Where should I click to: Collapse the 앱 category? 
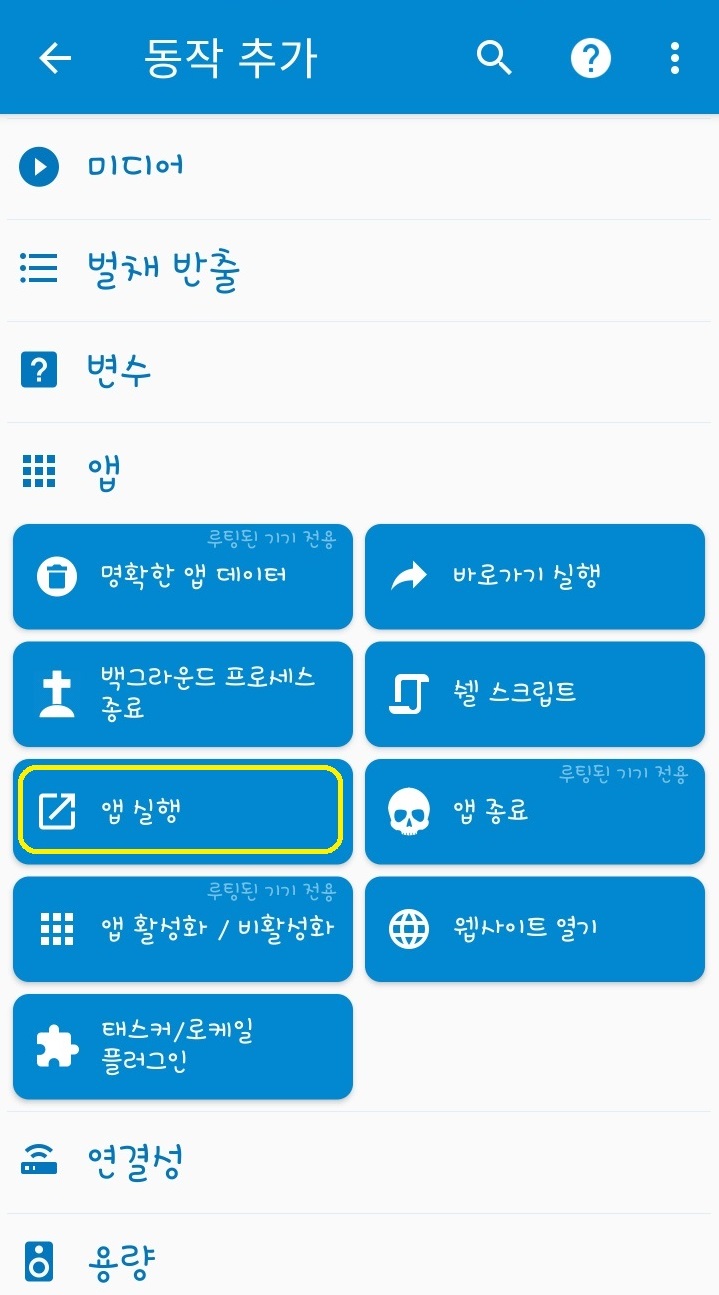pos(104,472)
